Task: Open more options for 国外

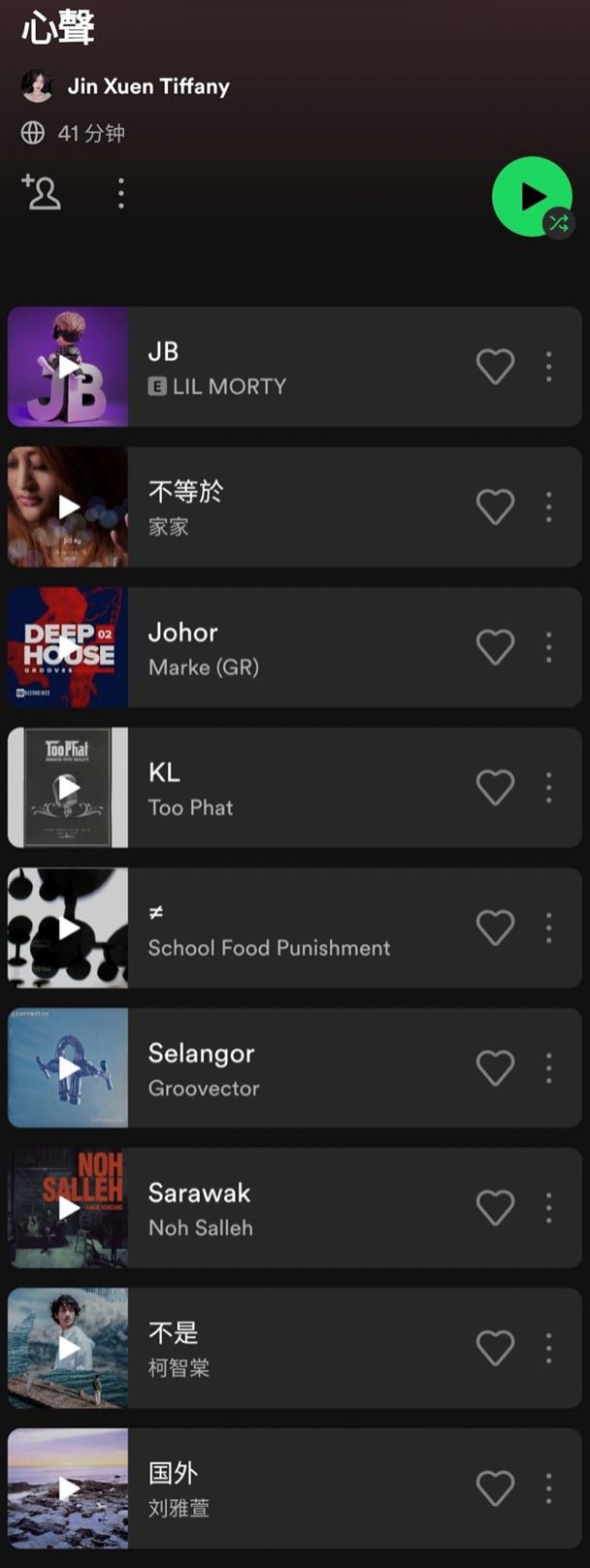Action: (549, 1487)
